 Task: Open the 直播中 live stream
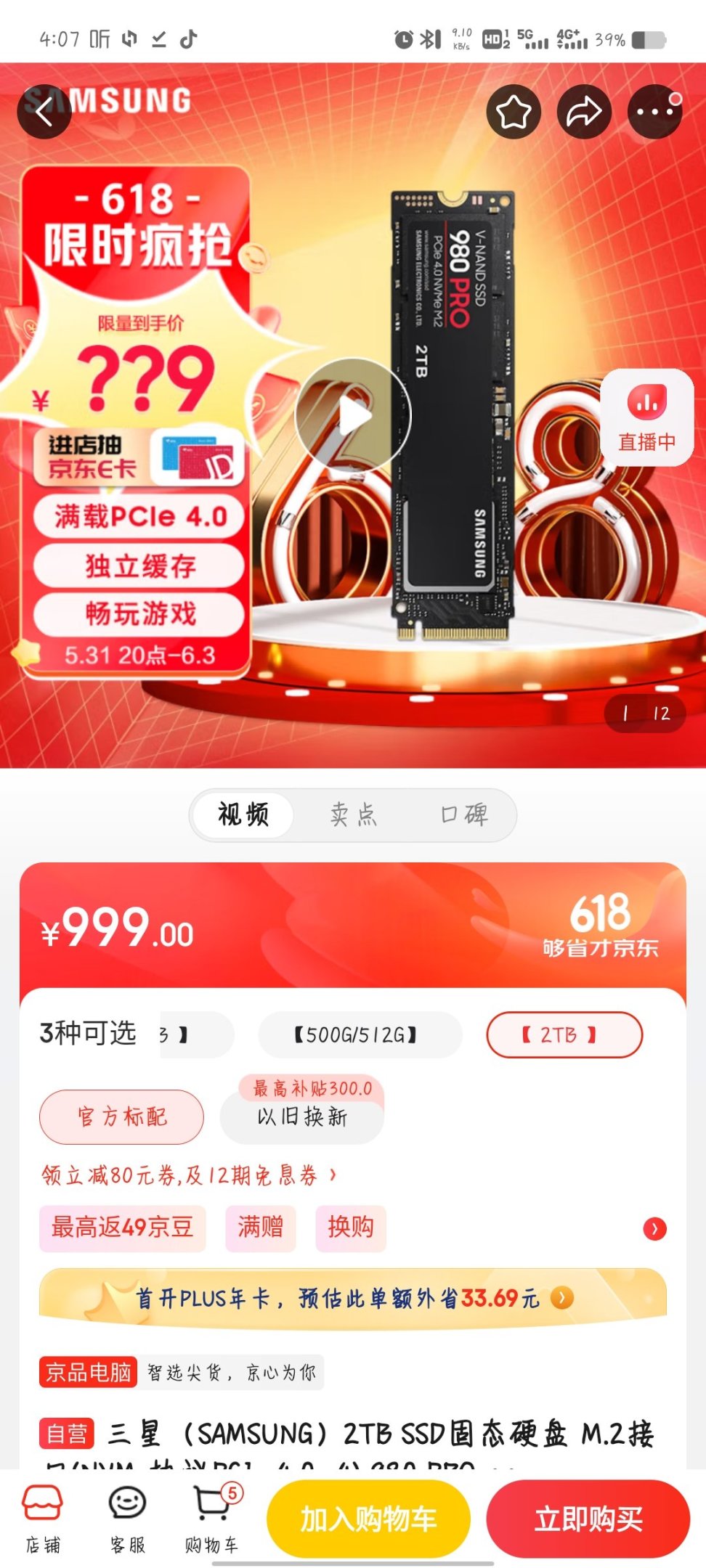646,417
